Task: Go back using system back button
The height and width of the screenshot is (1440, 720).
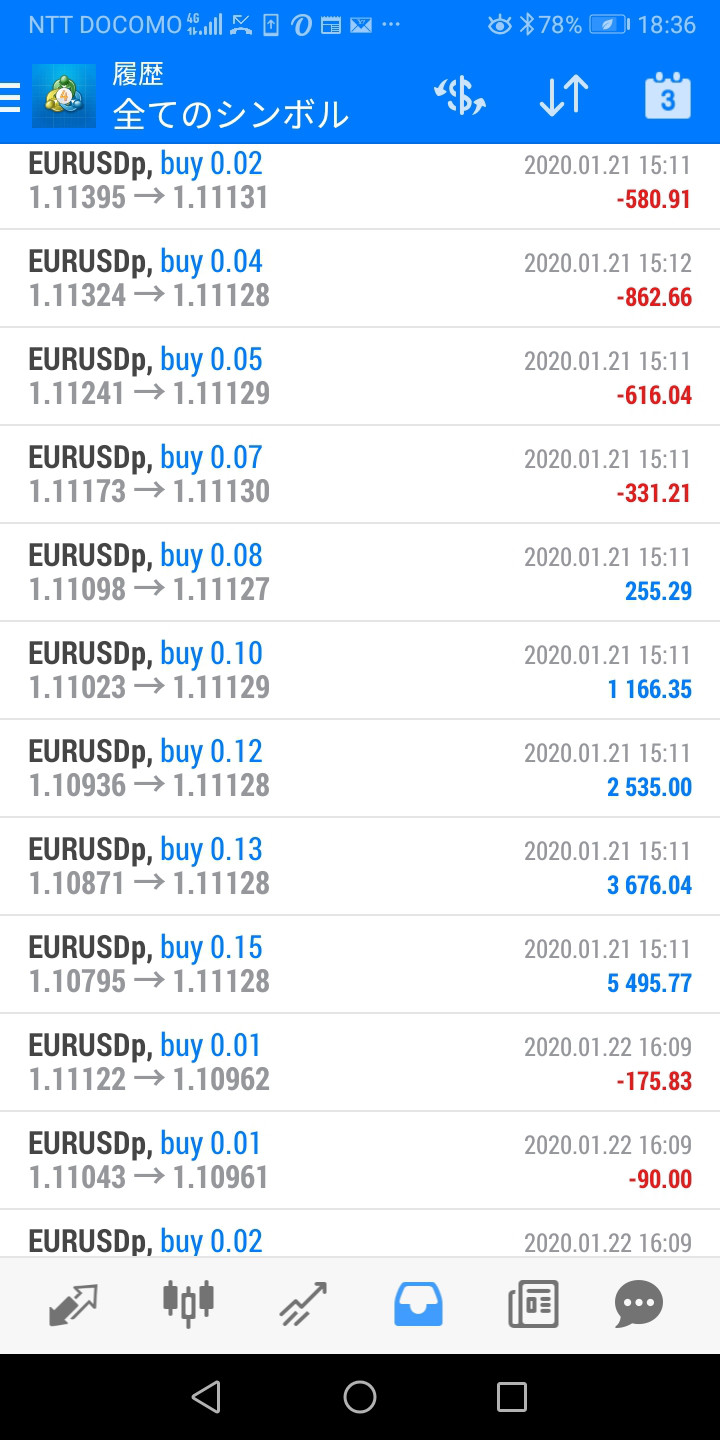Action: [x=206, y=1397]
